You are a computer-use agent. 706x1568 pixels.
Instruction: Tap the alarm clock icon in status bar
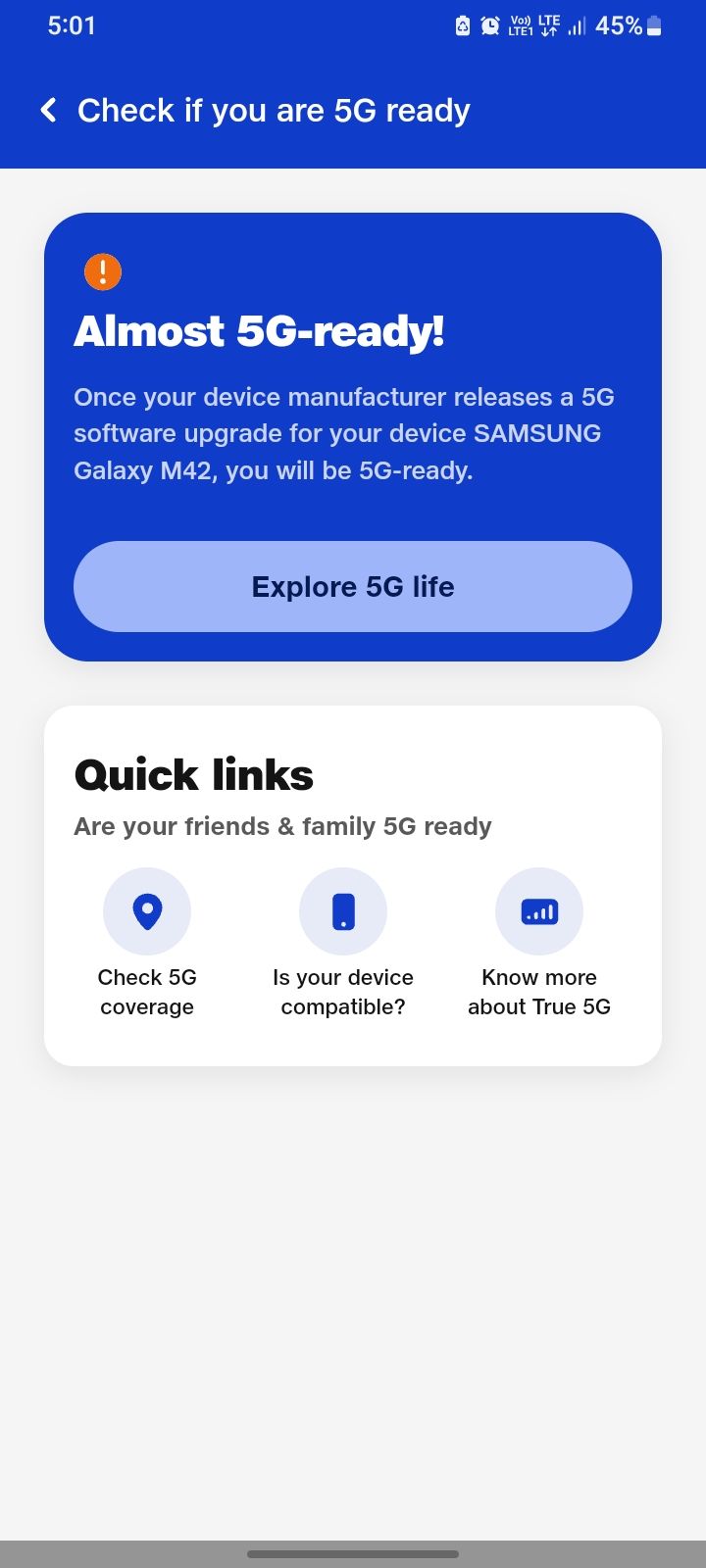coord(488,24)
